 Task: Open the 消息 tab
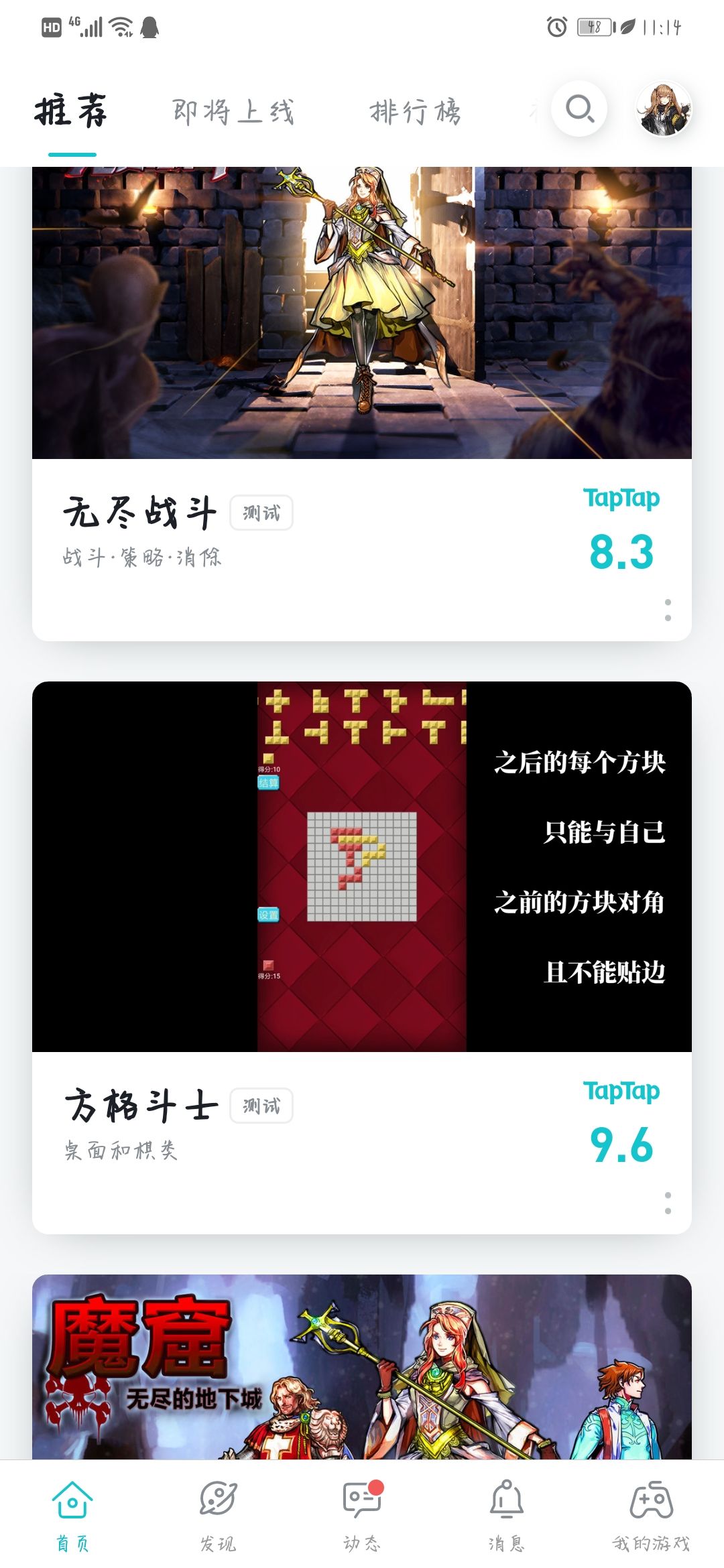507,1516
